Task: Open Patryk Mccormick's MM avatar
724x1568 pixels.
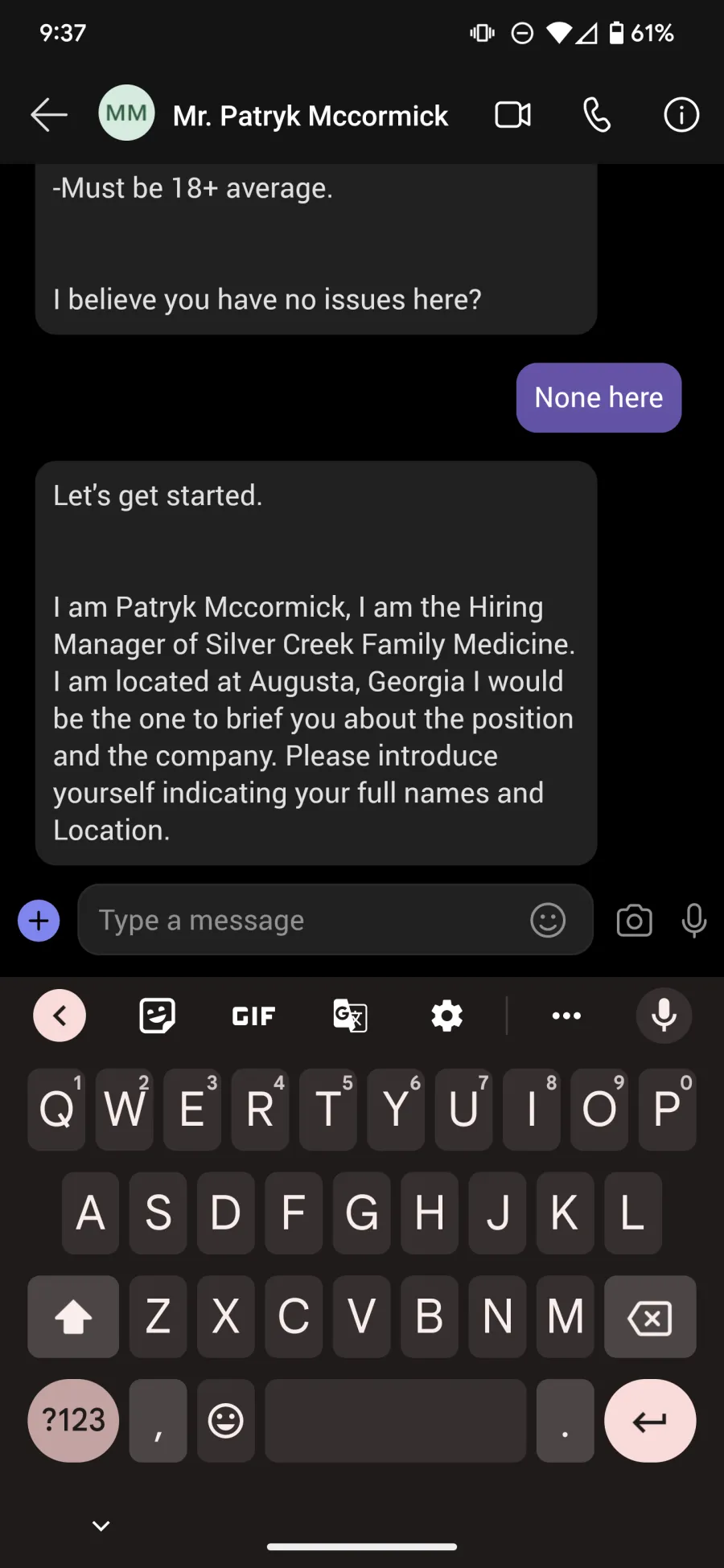Action: (126, 113)
